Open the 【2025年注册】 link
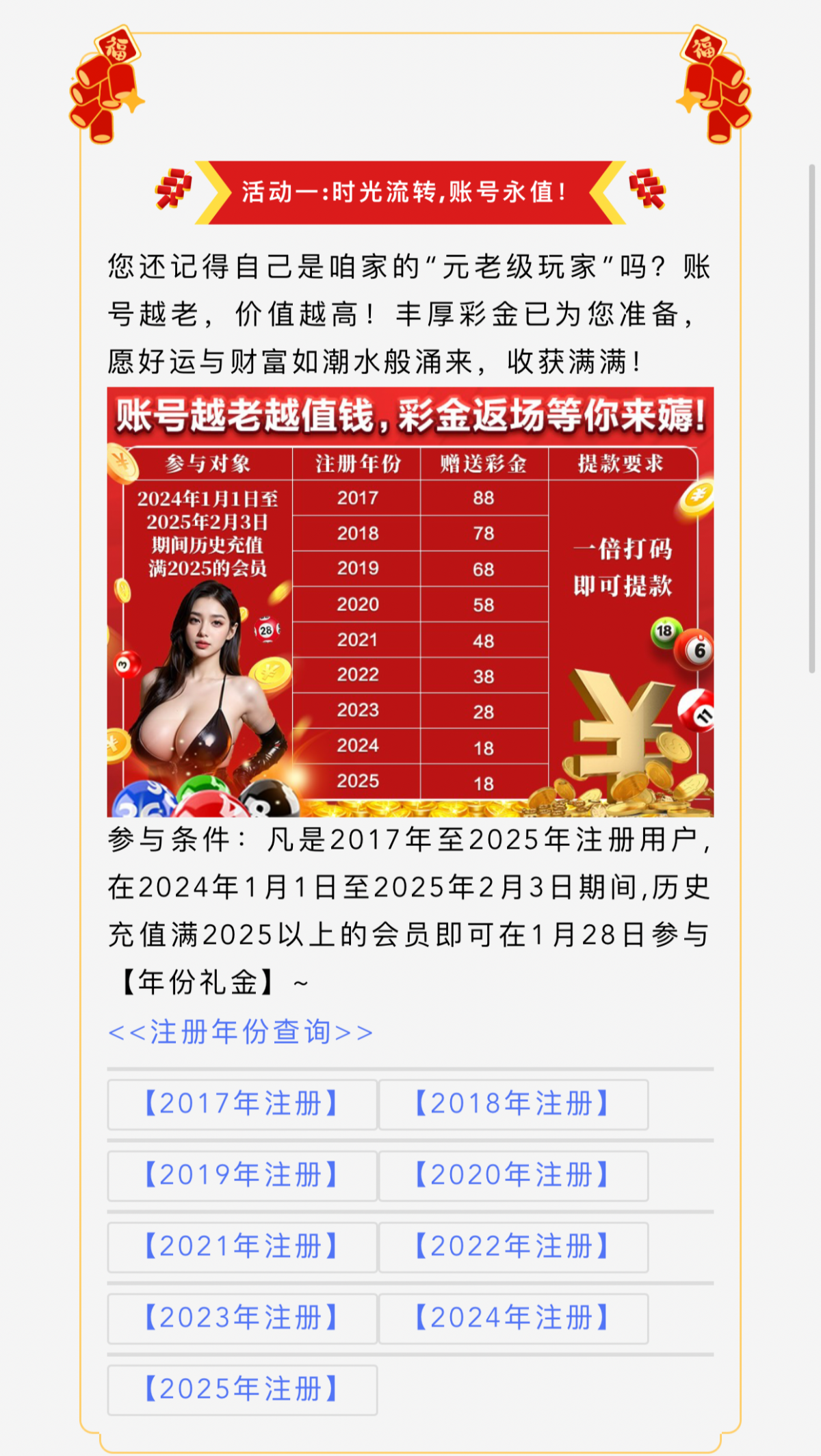Image resolution: width=821 pixels, height=1456 pixels. point(242,1389)
